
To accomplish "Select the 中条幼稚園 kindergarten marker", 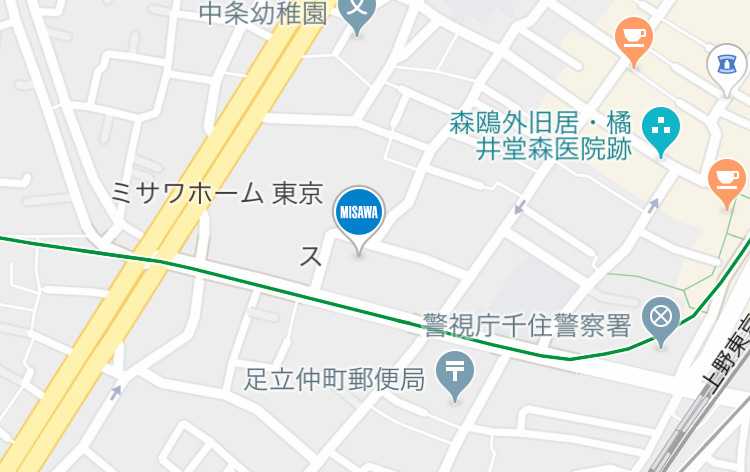I will [x=357, y=12].
